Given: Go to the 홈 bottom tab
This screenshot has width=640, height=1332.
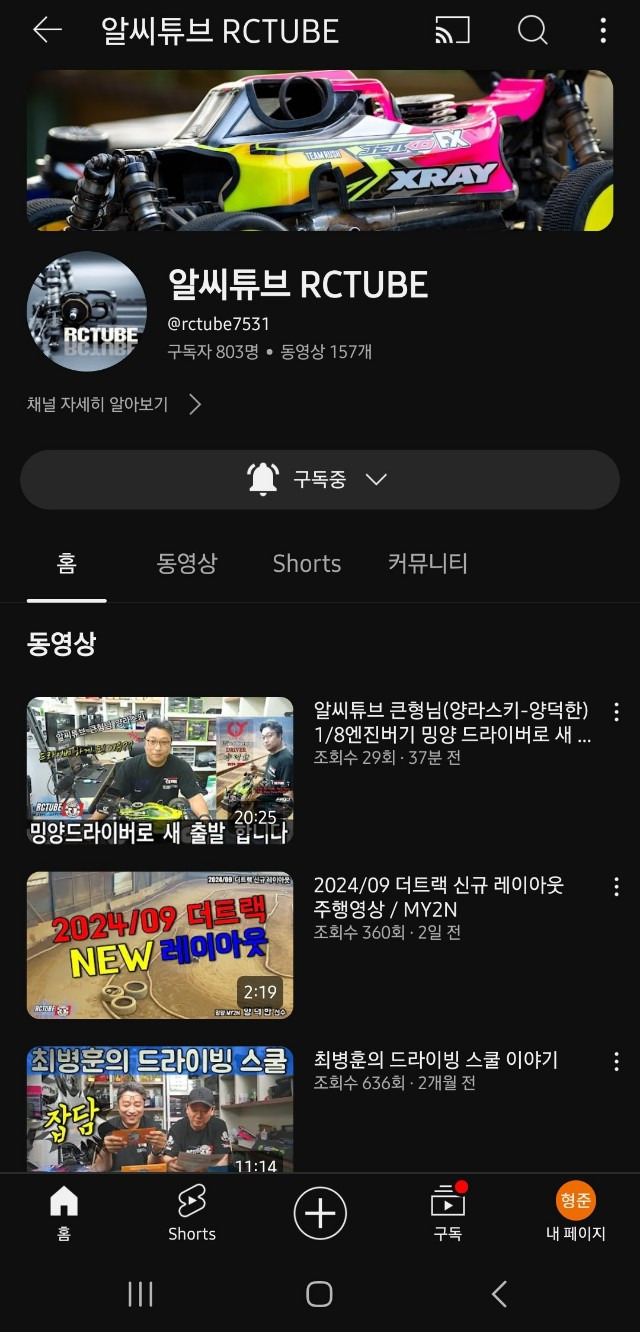Looking at the screenshot, I should click(x=64, y=1213).
